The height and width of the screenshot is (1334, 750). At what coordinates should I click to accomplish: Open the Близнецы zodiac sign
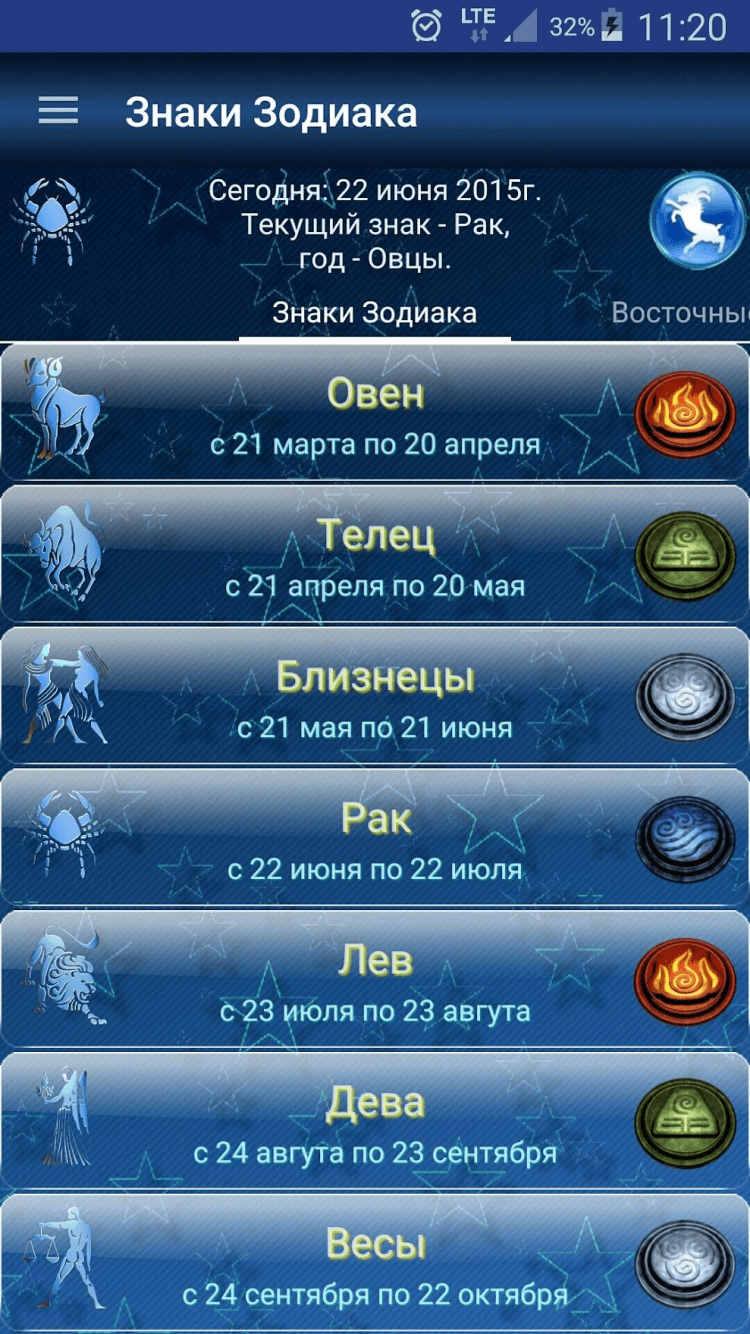coord(375,698)
